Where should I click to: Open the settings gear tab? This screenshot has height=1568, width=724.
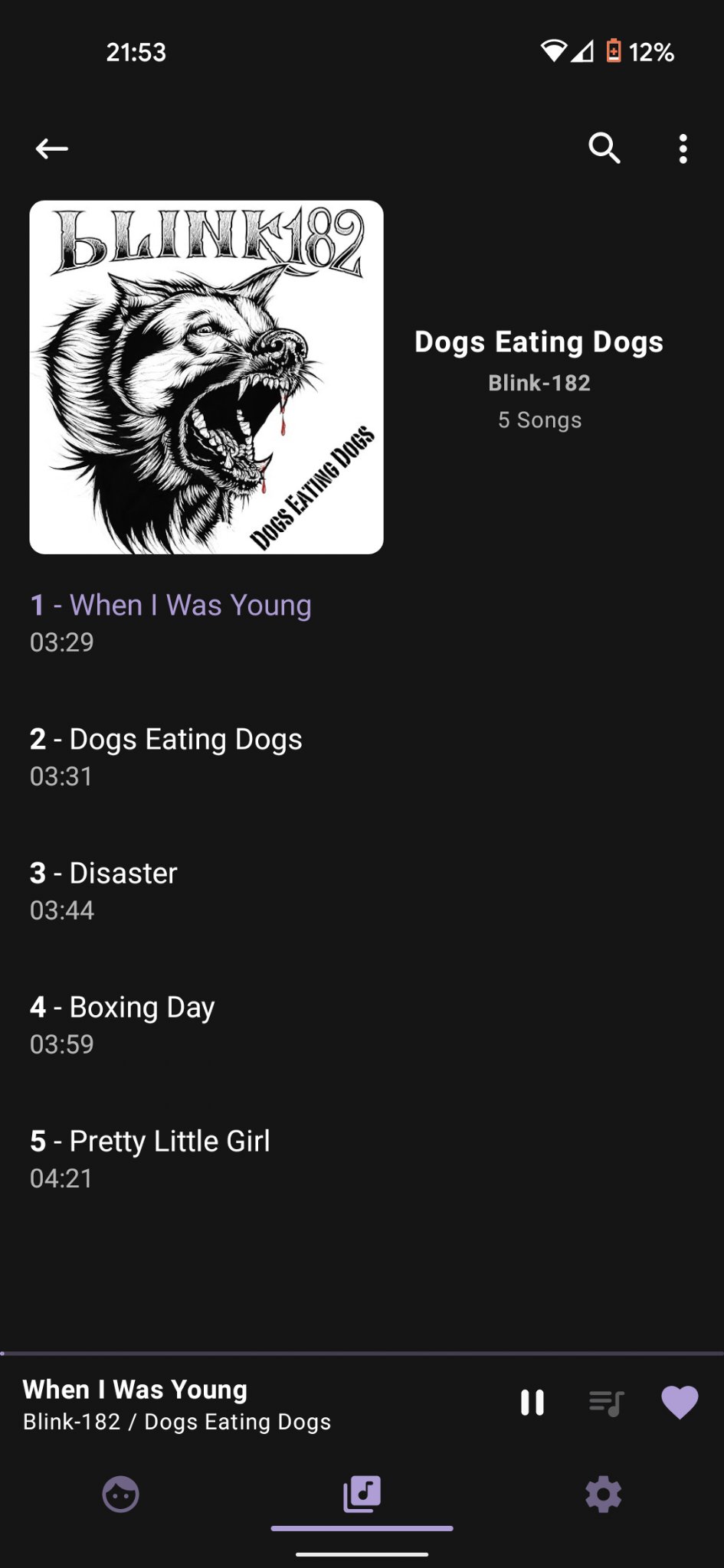[x=603, y=1494]
